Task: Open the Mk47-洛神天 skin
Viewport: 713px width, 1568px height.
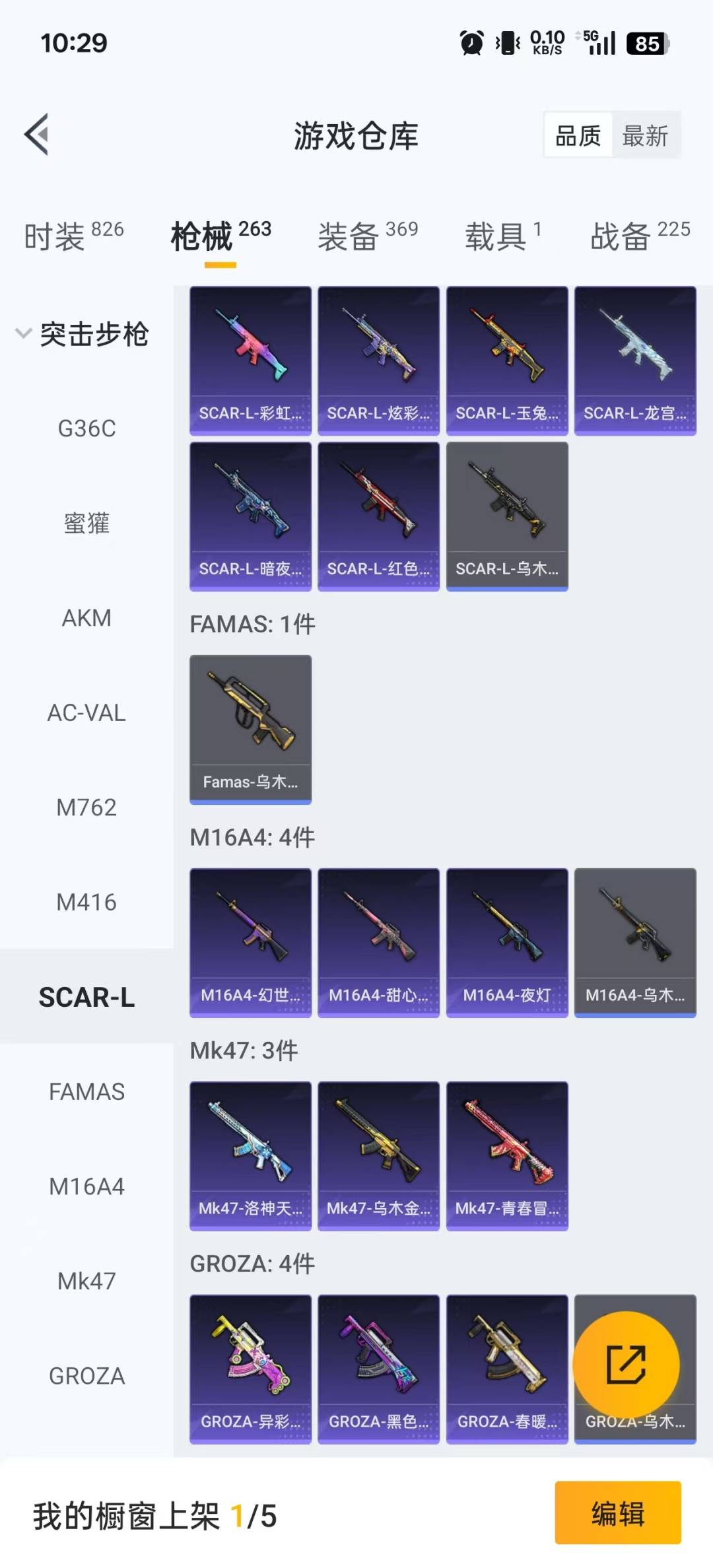Action: point(250,1155)
